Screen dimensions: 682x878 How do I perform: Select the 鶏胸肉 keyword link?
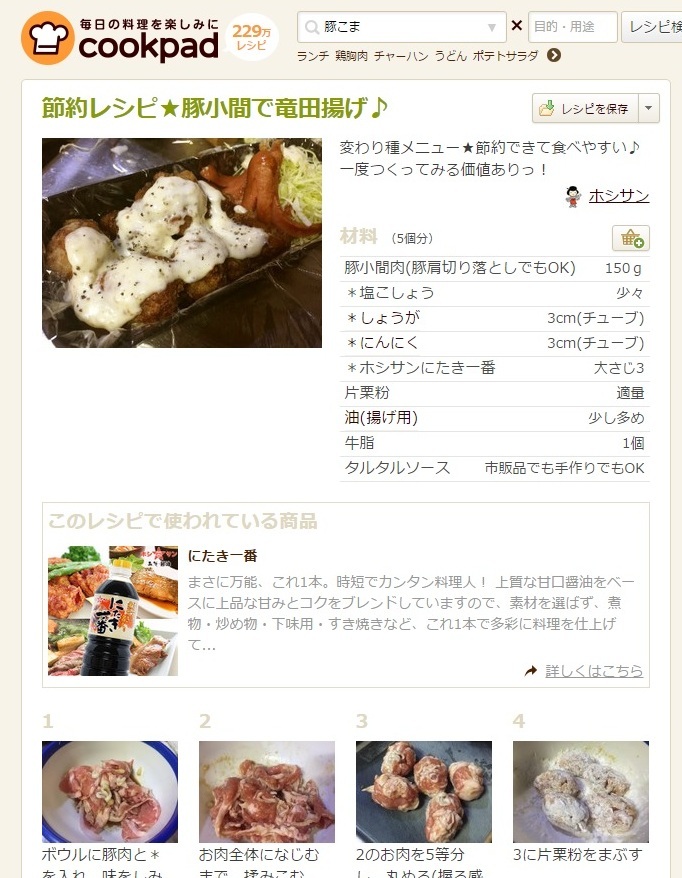pyautogui.click(x=351, y=56)
